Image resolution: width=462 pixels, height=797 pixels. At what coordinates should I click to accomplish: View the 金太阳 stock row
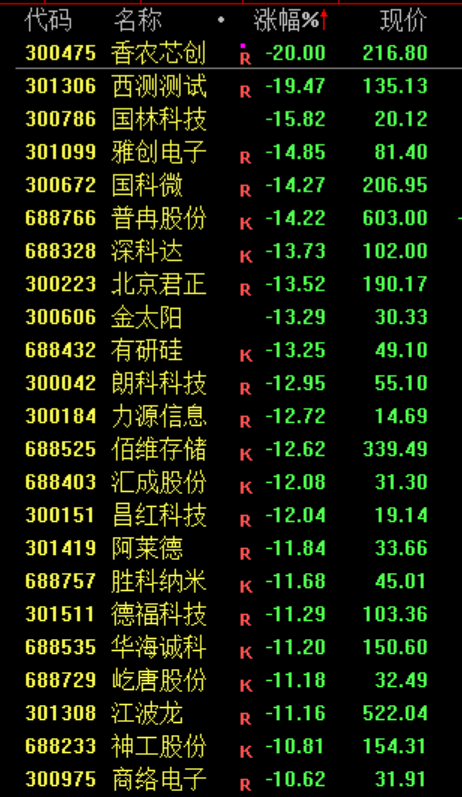231,317
